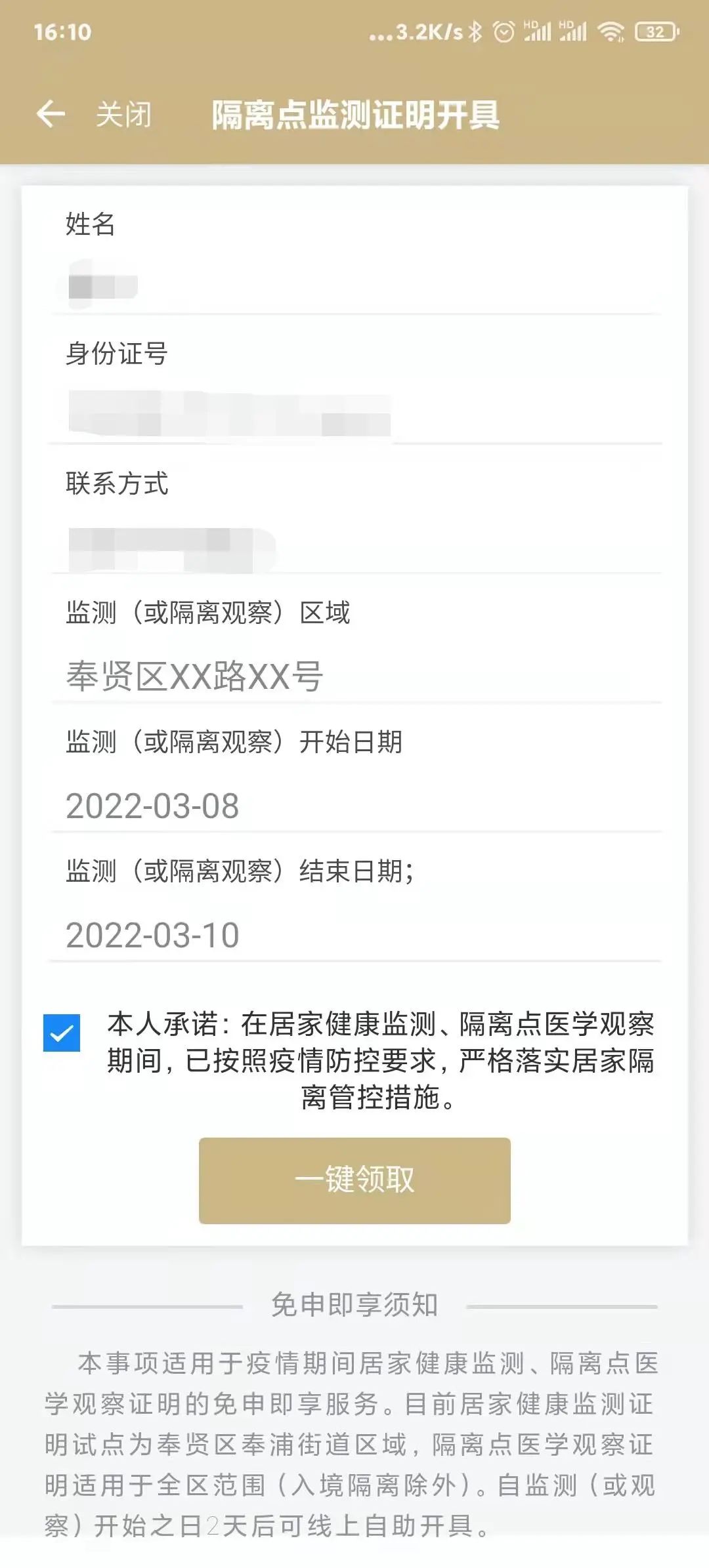Image resolution: width=709 pixels, height=1568 pixels.
Task: Change the 开始日期 start date
Action: [x=354, y=806]
